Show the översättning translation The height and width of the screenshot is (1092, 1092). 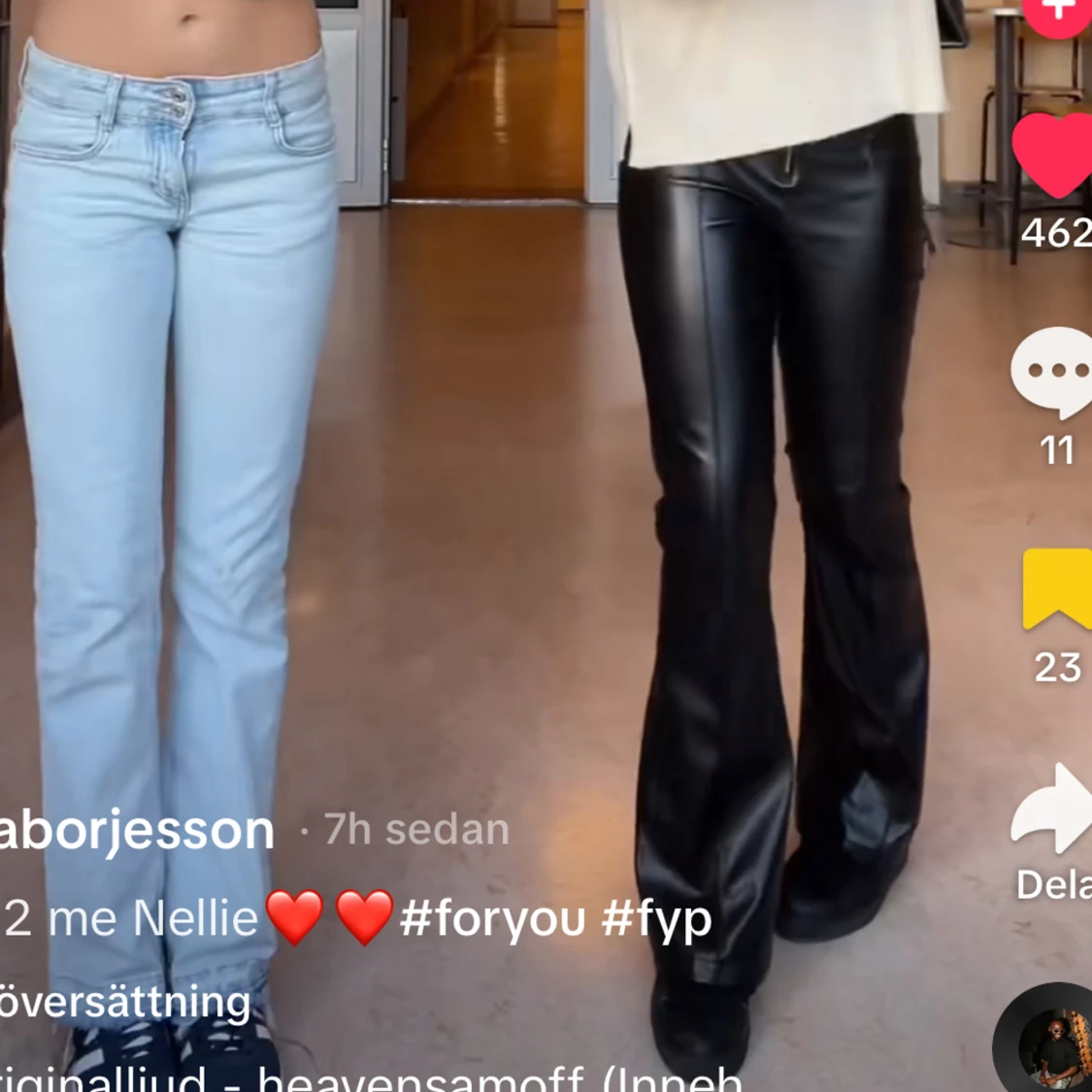[x=125, y=1003]
